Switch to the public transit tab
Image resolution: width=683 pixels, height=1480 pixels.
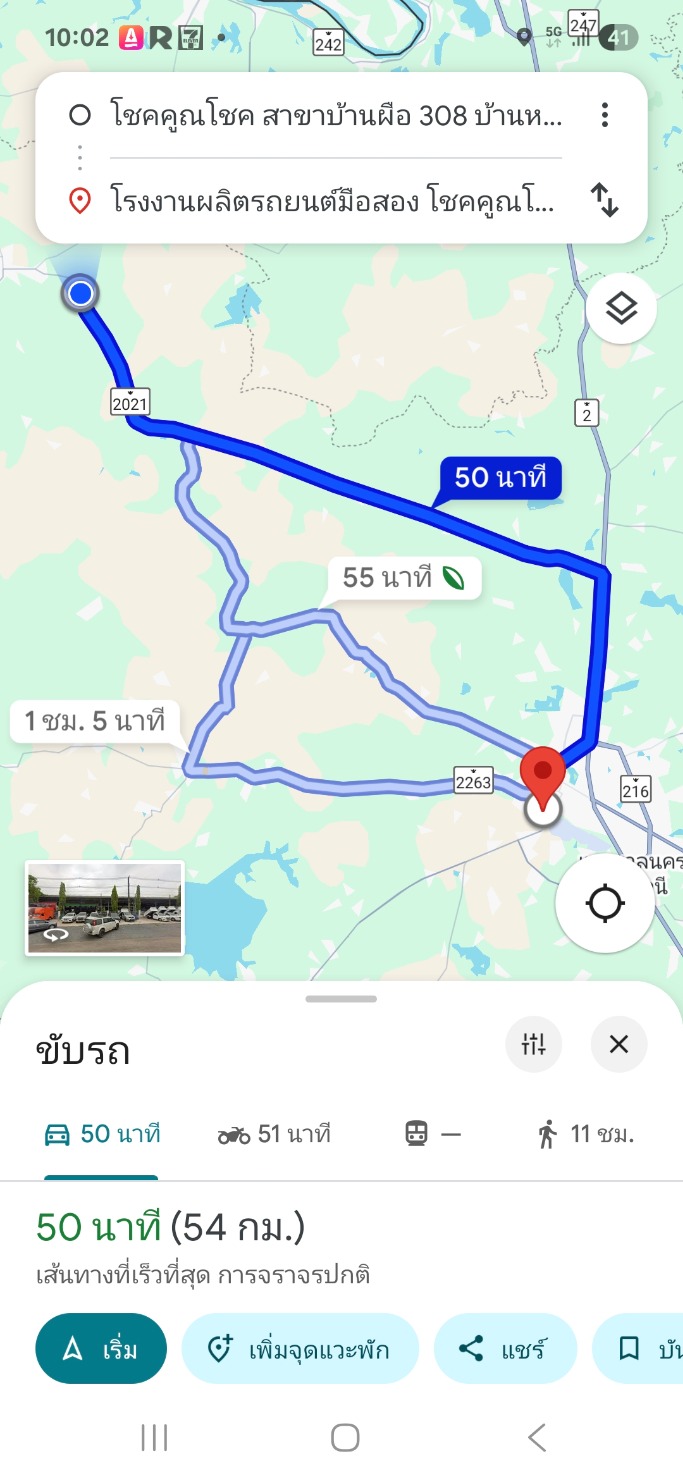point(433,1135)
